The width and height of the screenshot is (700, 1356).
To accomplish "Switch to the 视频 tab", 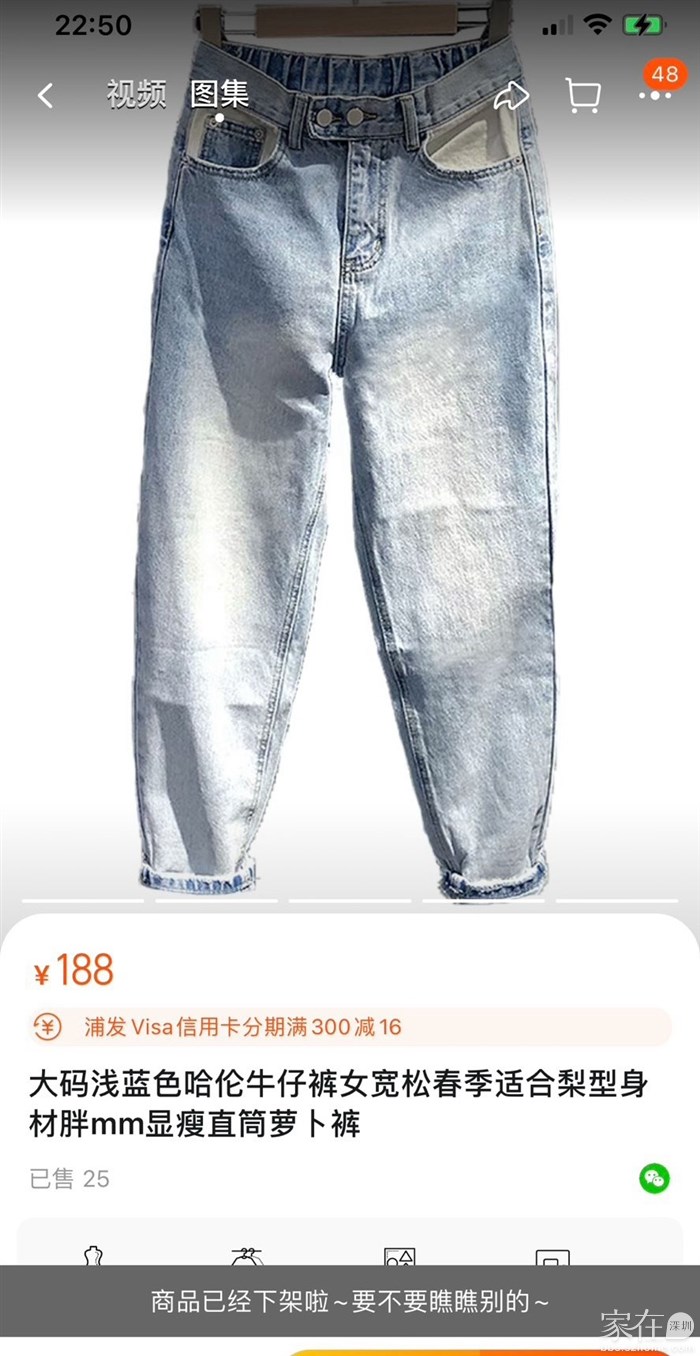I will [x=136, y=94].
